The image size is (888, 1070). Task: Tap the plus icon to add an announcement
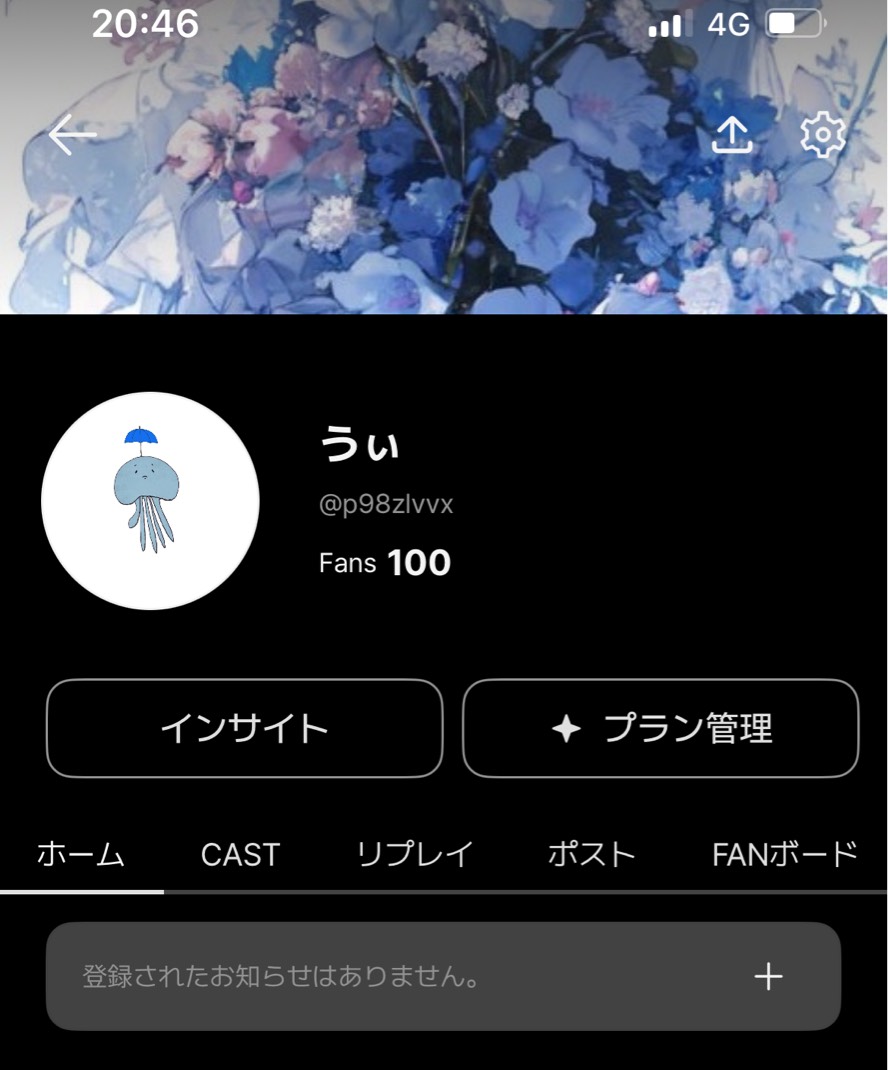(x=768, y=976)
